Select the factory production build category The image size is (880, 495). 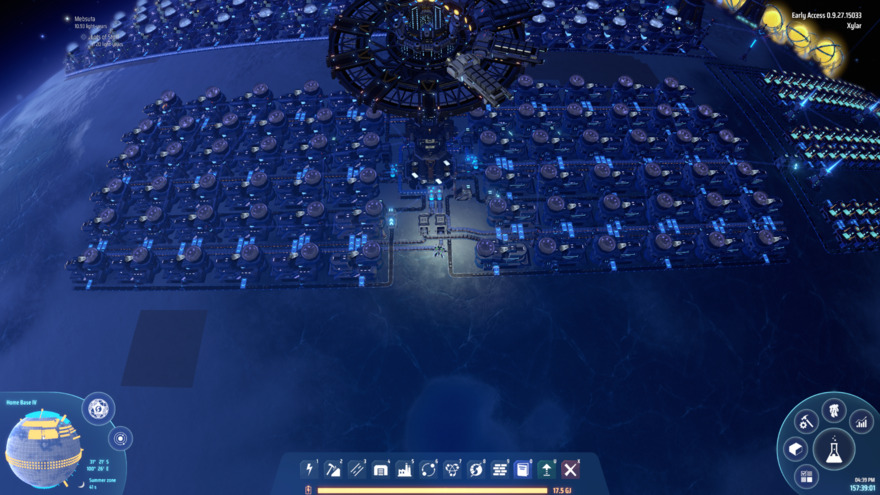(x=405, y=469)
